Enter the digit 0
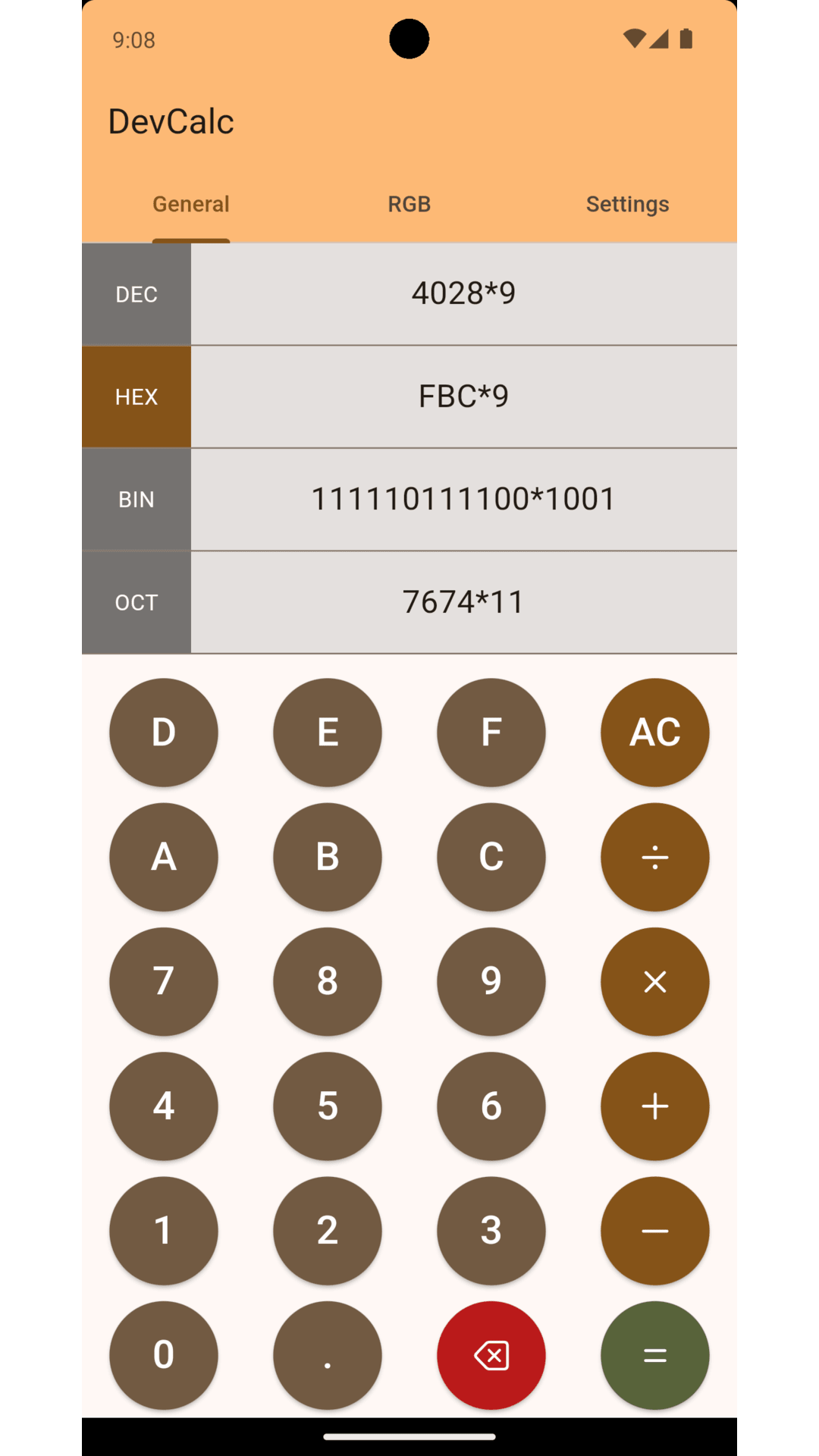 pyautogui.click(x=164, y=1355)
